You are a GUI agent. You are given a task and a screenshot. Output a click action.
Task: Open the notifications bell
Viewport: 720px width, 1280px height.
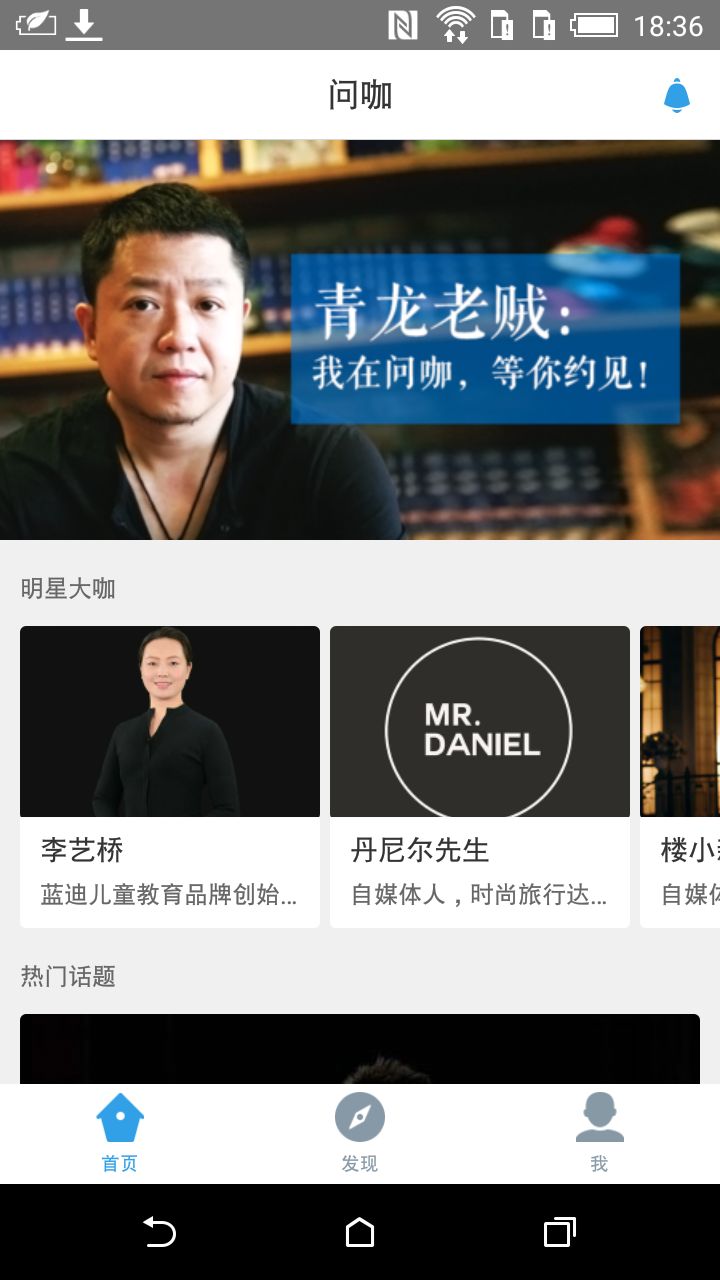(x=677, y=95)
